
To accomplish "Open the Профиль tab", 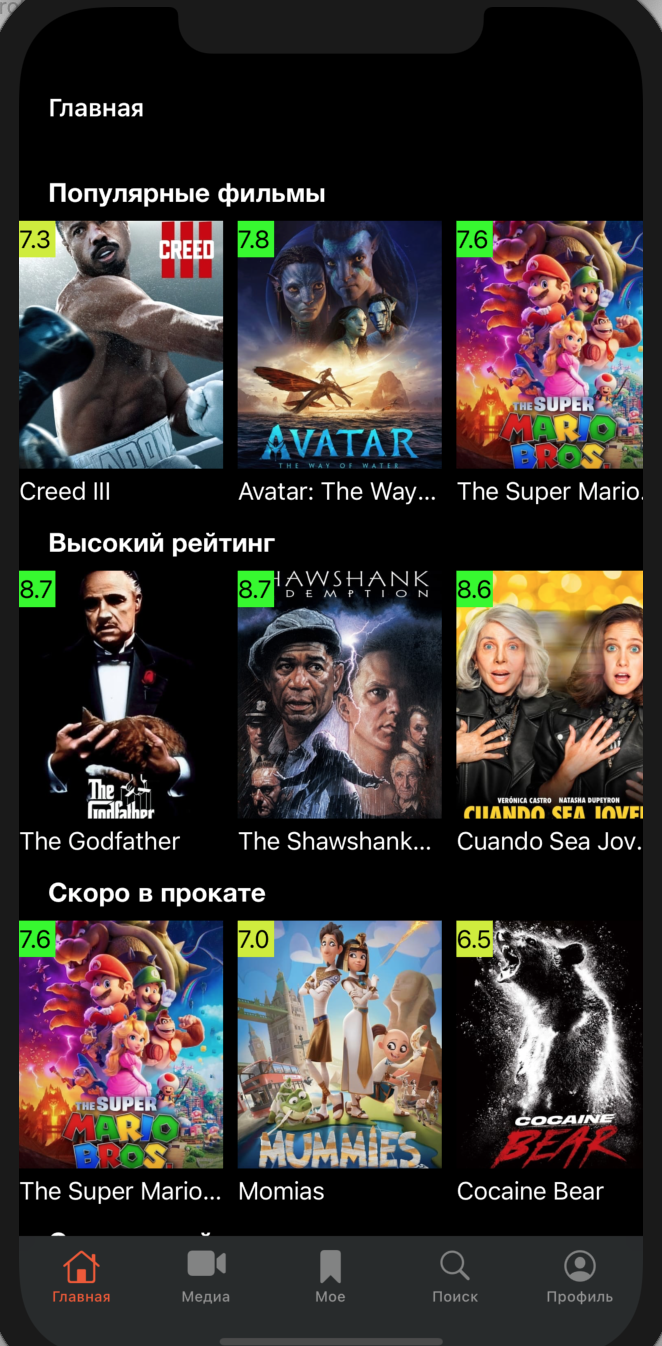I will coord(579,1278).
